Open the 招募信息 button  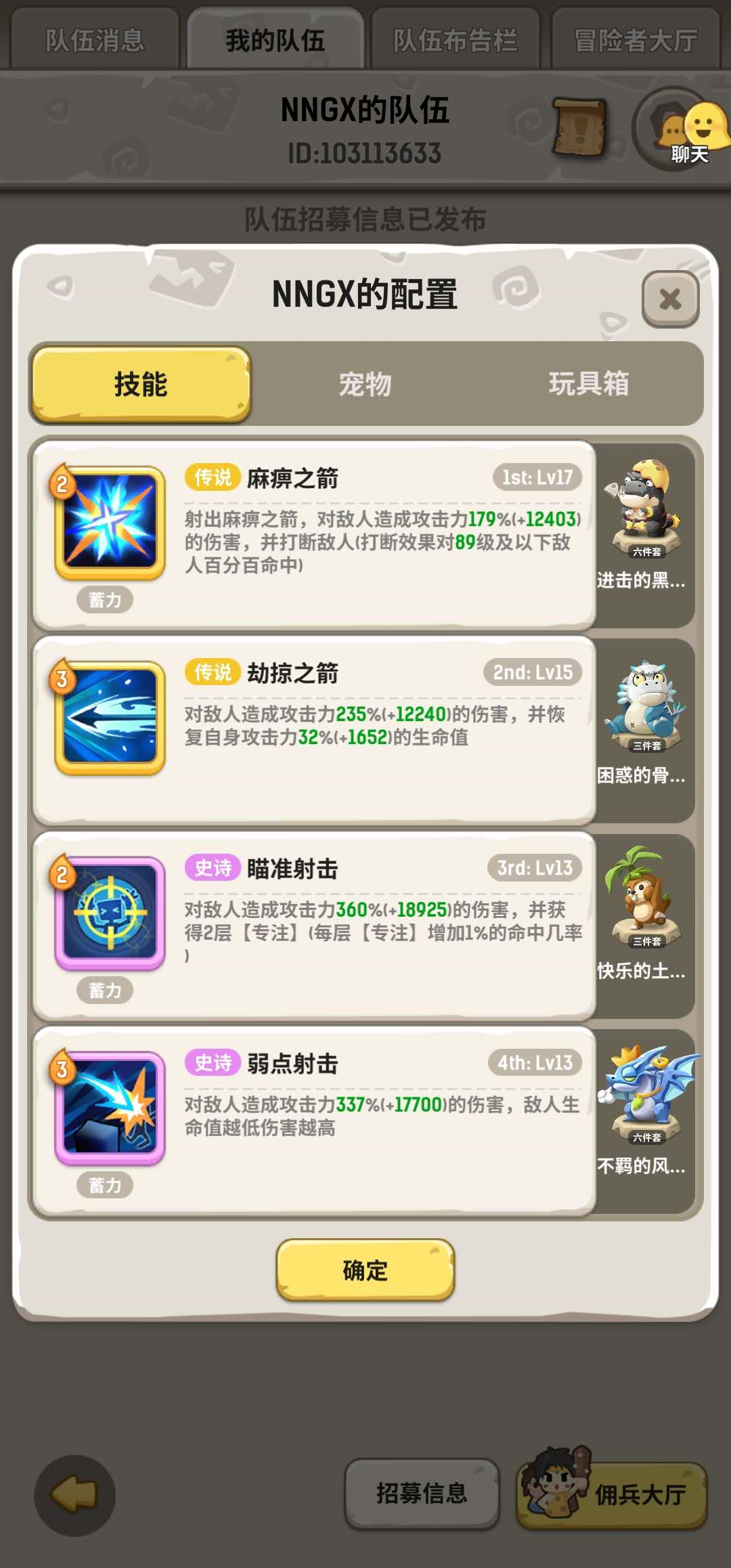click(422, 1493)
